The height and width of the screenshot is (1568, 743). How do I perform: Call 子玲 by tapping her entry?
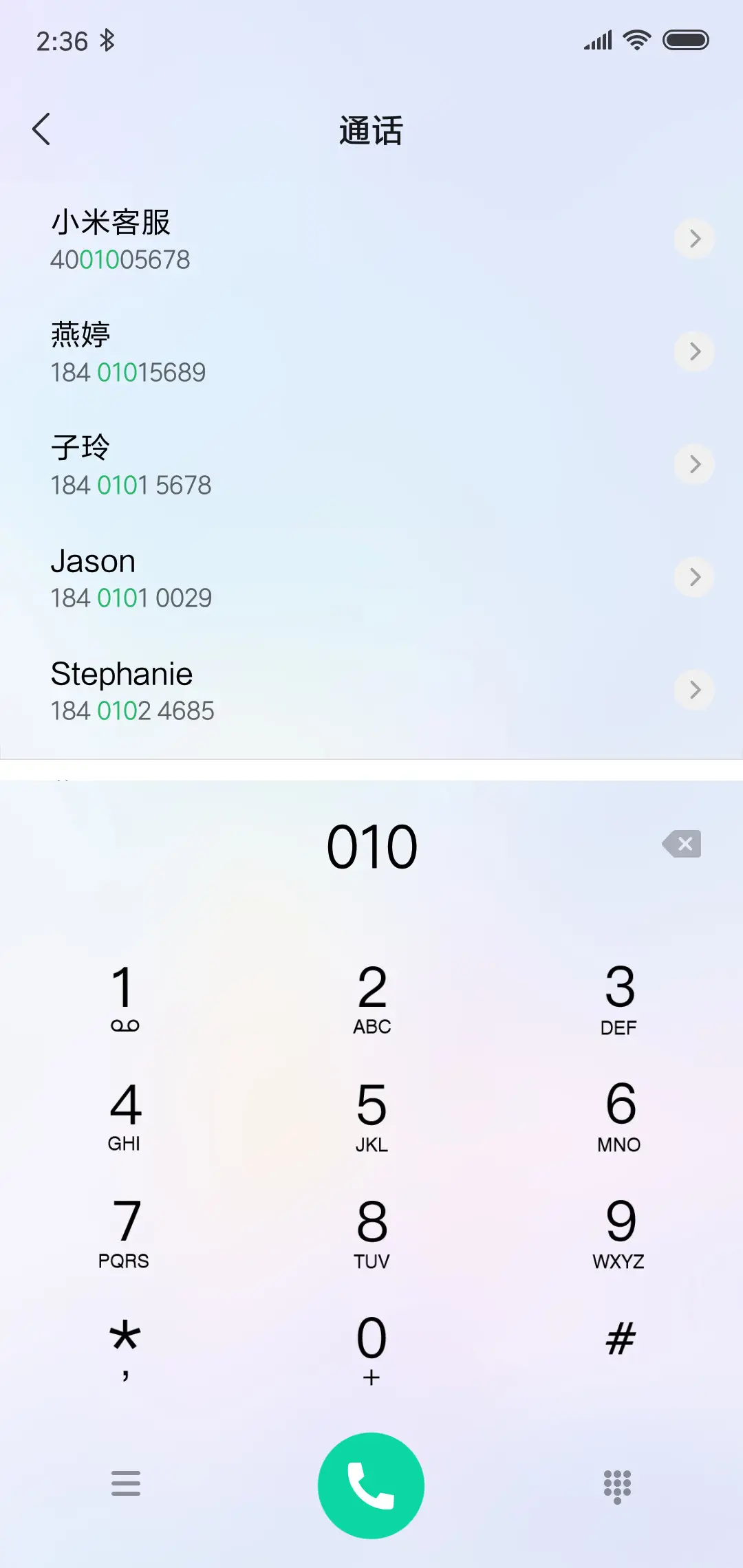[x=206, y=464]
